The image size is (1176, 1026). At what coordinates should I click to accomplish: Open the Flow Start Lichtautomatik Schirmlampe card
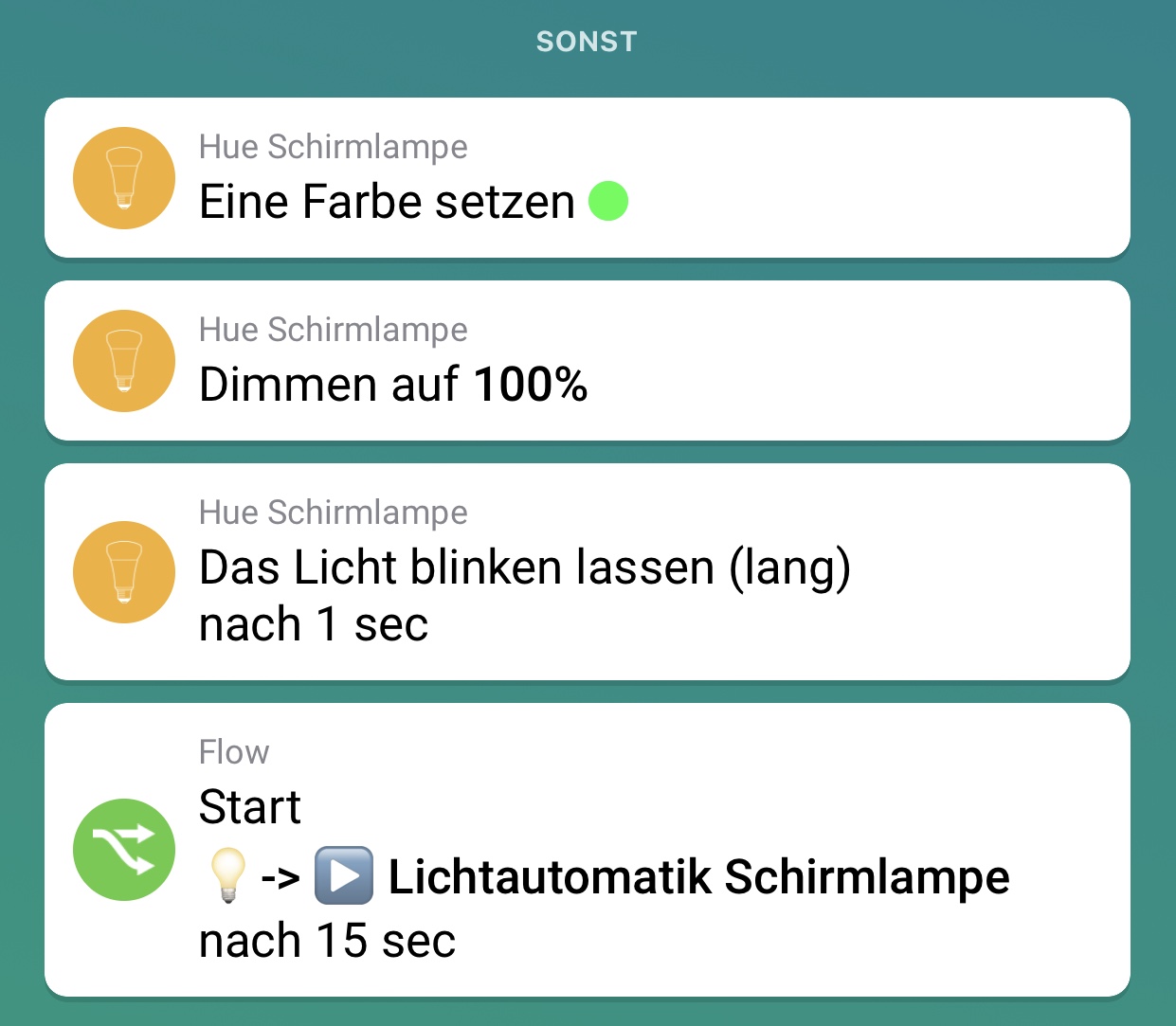(x=587, y=850)
